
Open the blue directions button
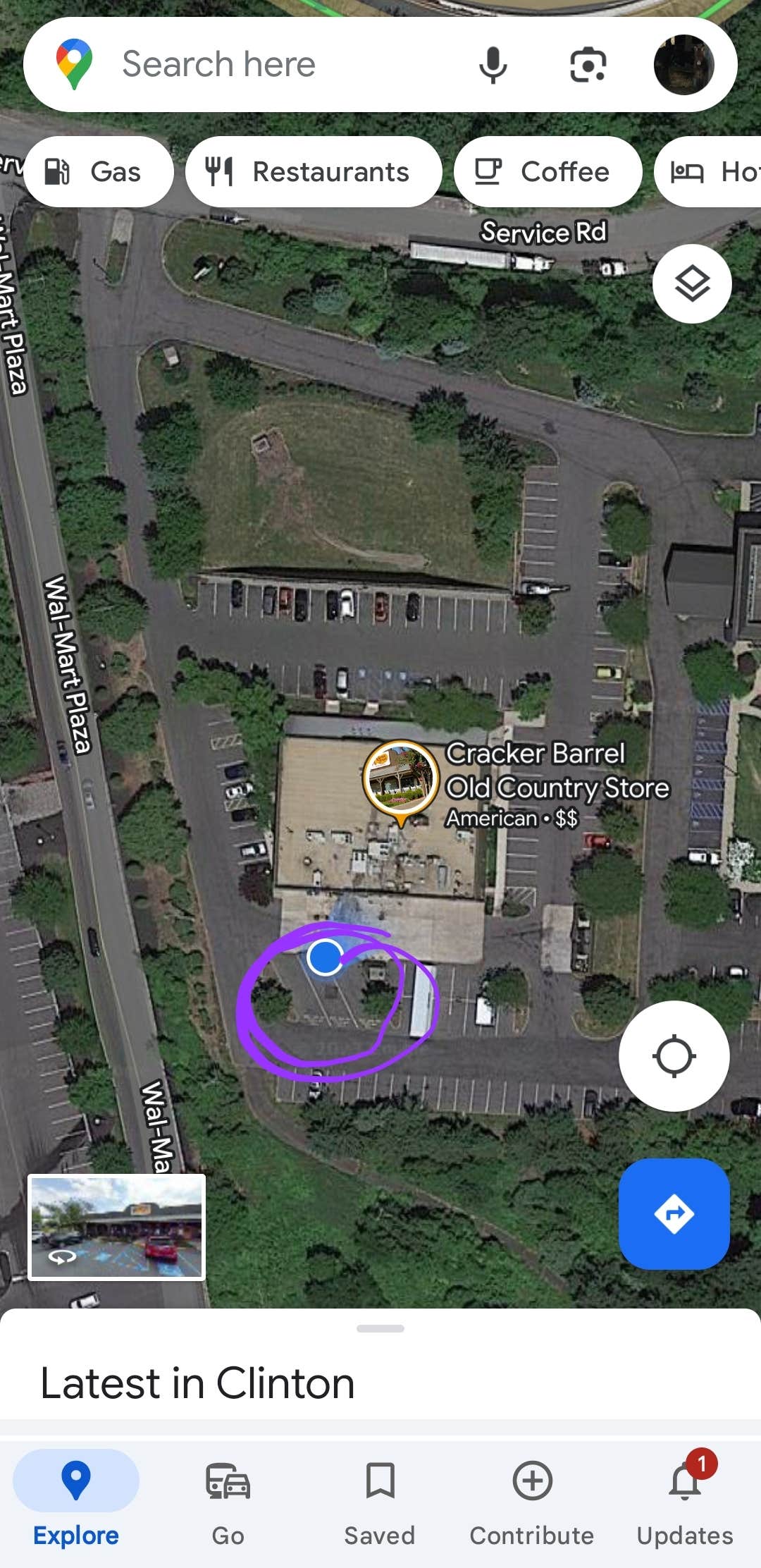(x=674, y=1214)
